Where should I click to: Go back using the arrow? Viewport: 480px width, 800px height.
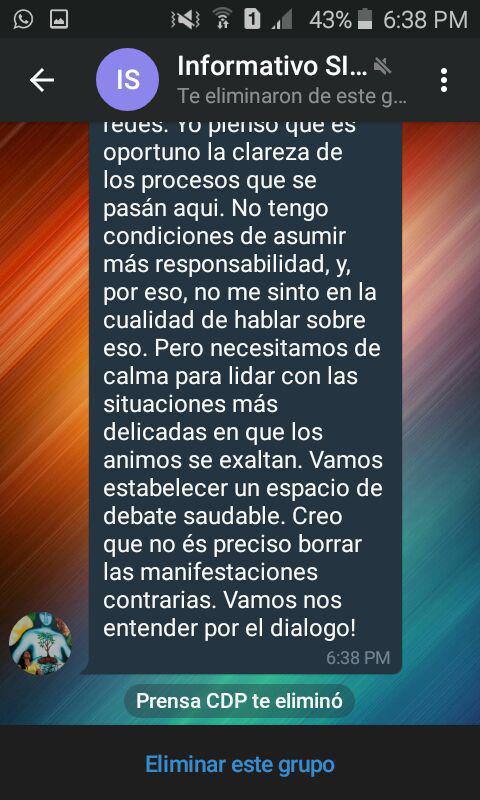pyautogui.click(x=41, y=80)
